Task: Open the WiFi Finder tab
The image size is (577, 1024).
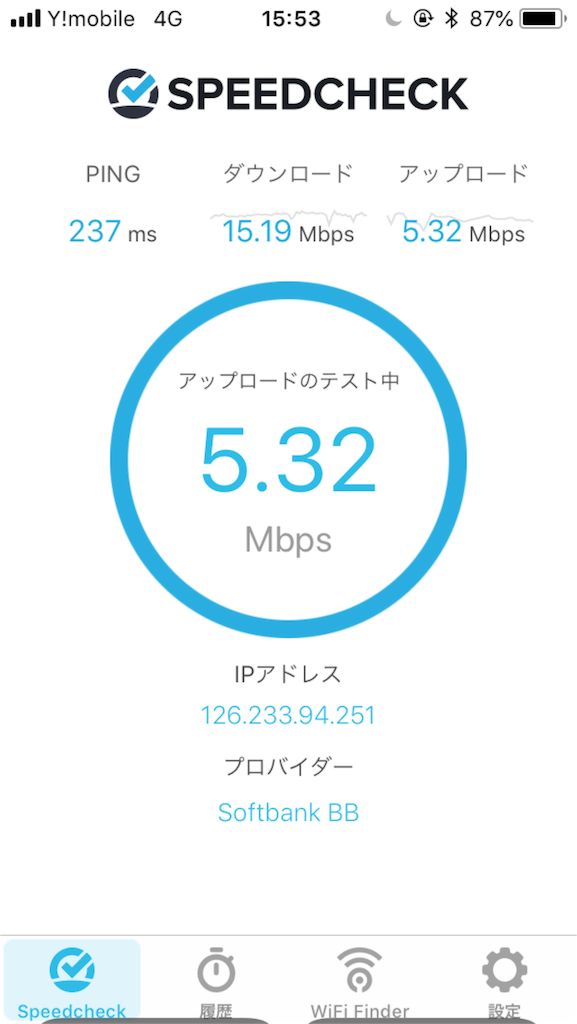Action: [x=360, y=982]
